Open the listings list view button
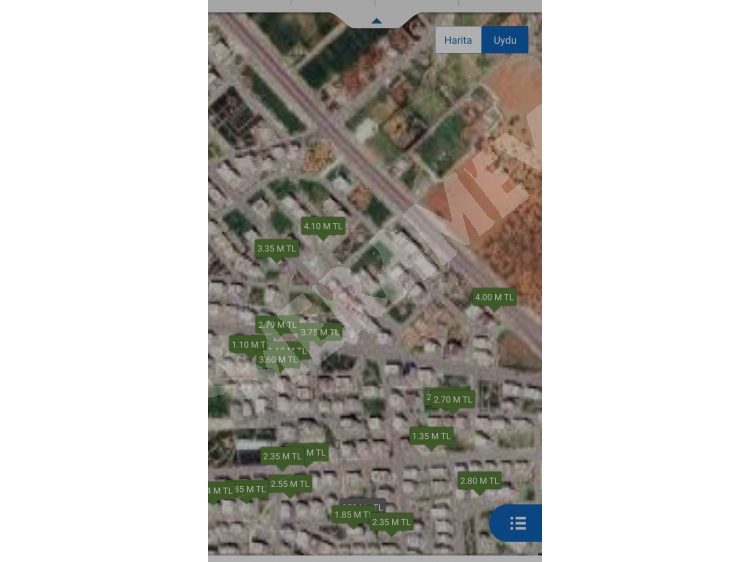This screenshot has width=750, height=562. coord(518,523)
